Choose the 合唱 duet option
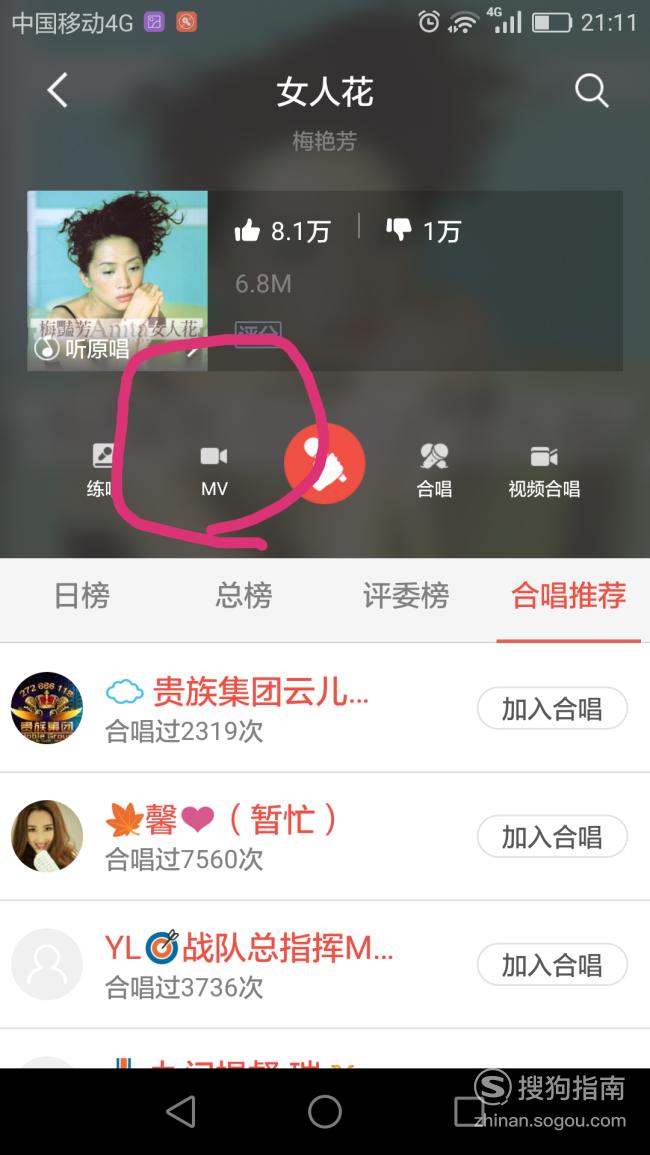The image size is (650, 1155). (434, 470)
